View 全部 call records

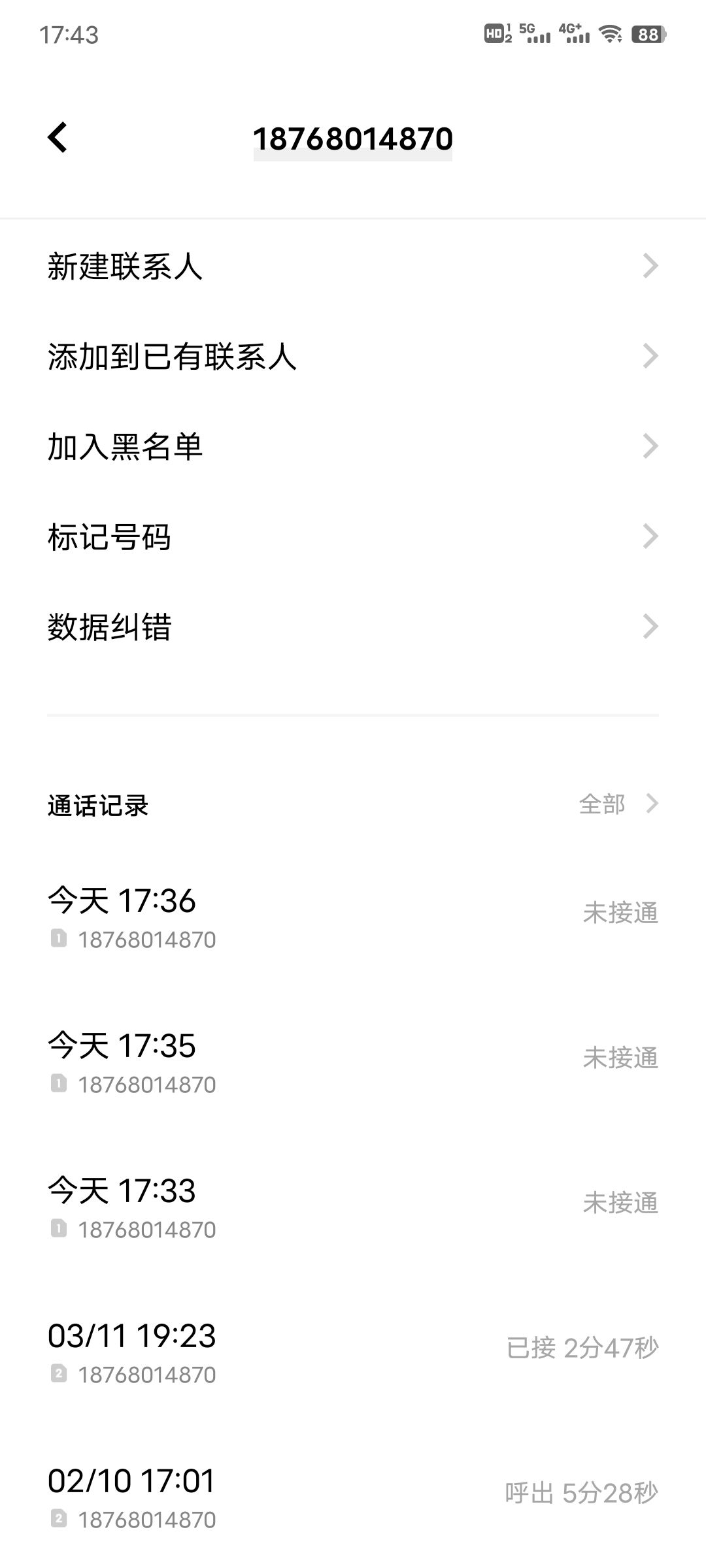618,804
